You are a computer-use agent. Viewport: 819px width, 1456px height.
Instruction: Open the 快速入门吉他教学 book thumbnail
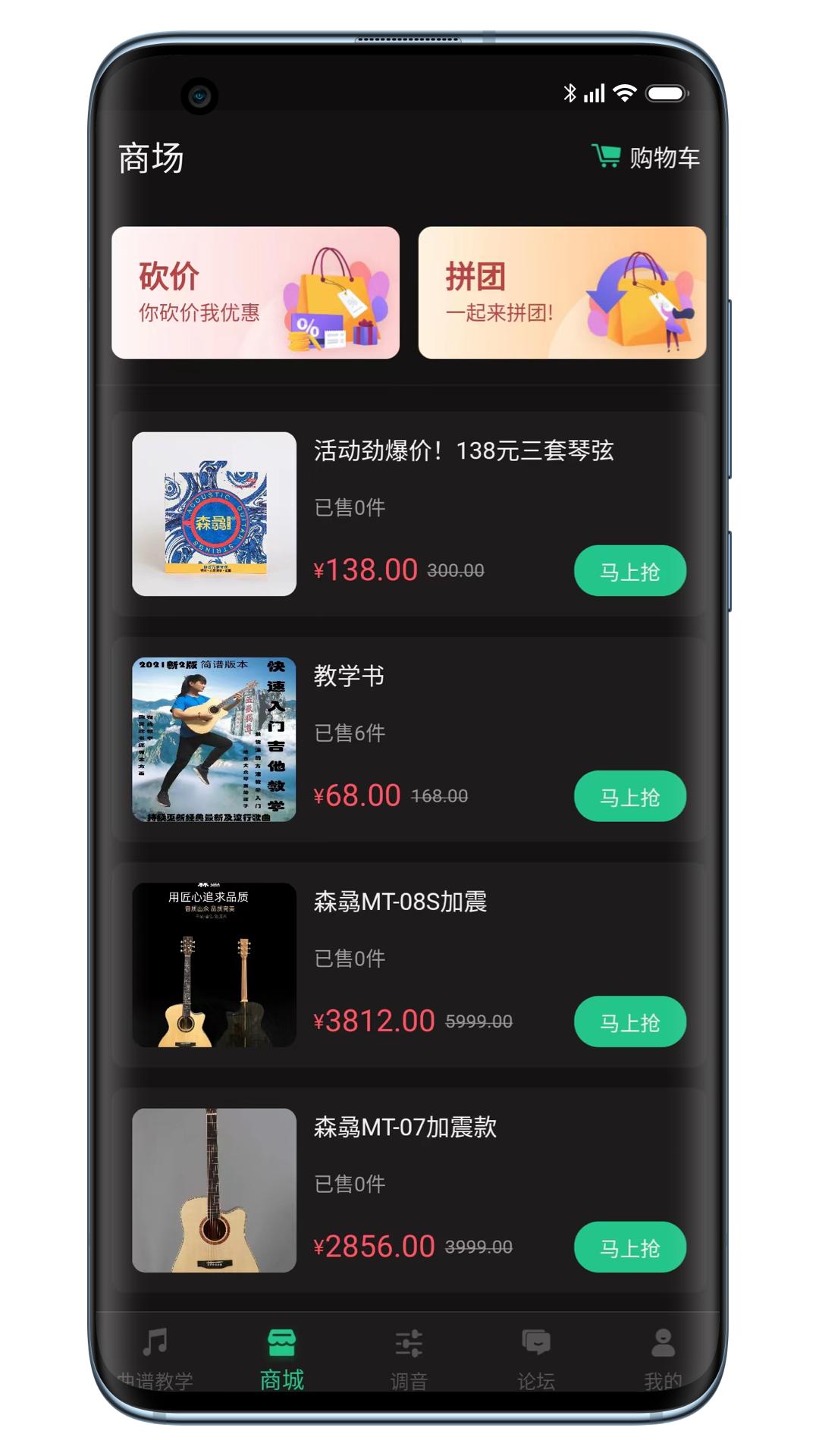[213, 740]
